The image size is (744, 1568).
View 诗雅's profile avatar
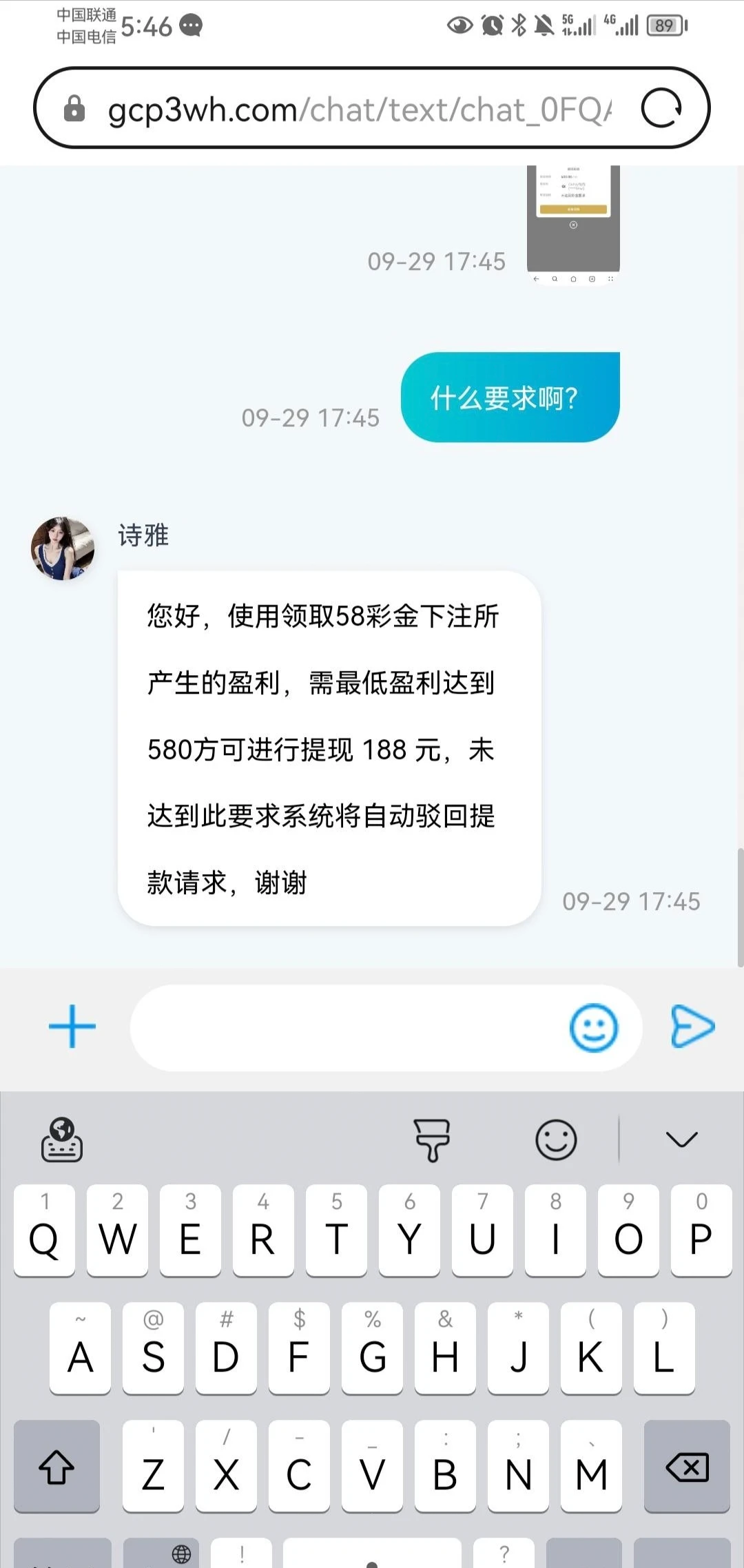click(63, 548)
